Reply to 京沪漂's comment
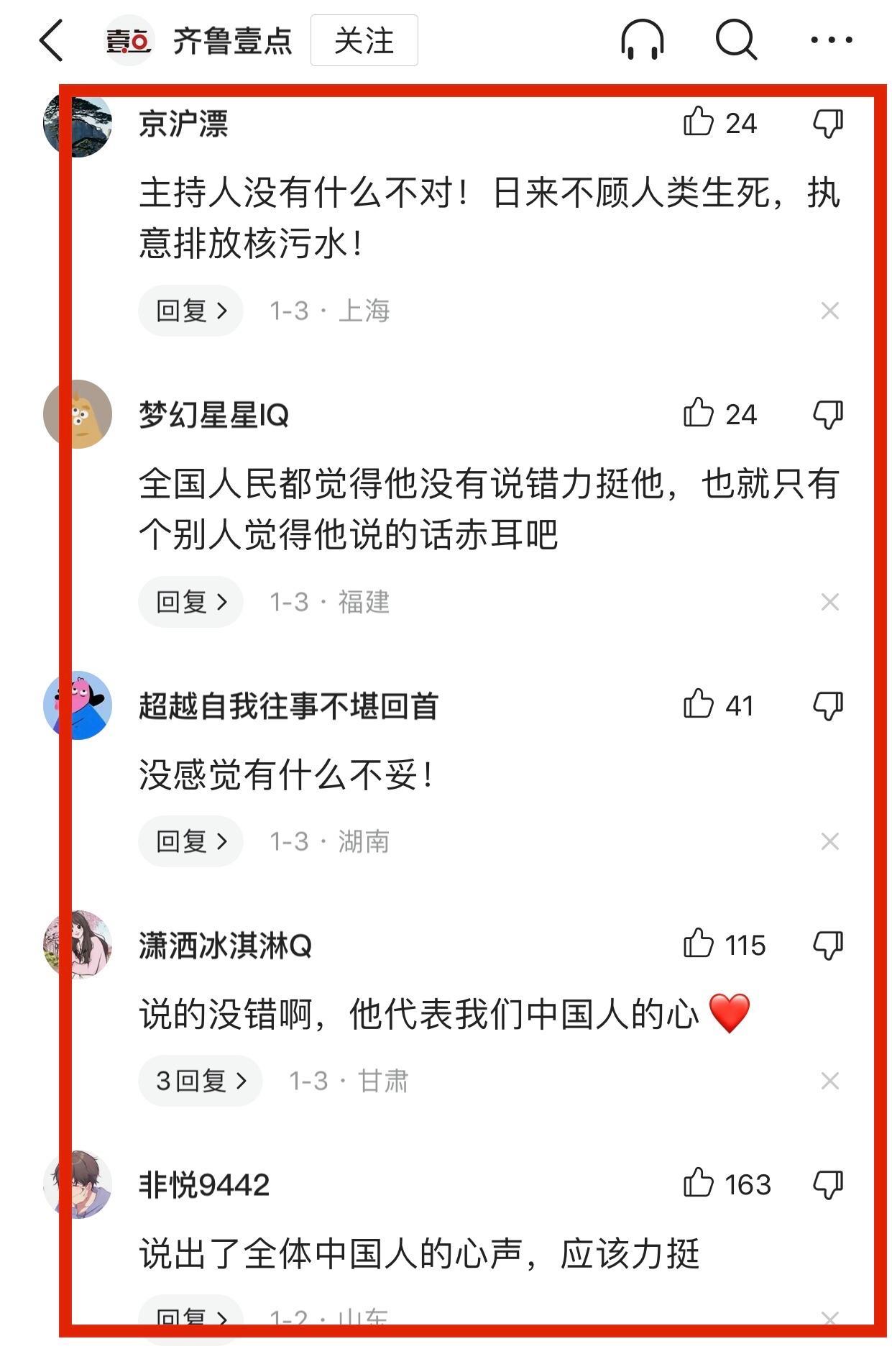This screenshot has width=892, height=1372. (x=190, y=311)
